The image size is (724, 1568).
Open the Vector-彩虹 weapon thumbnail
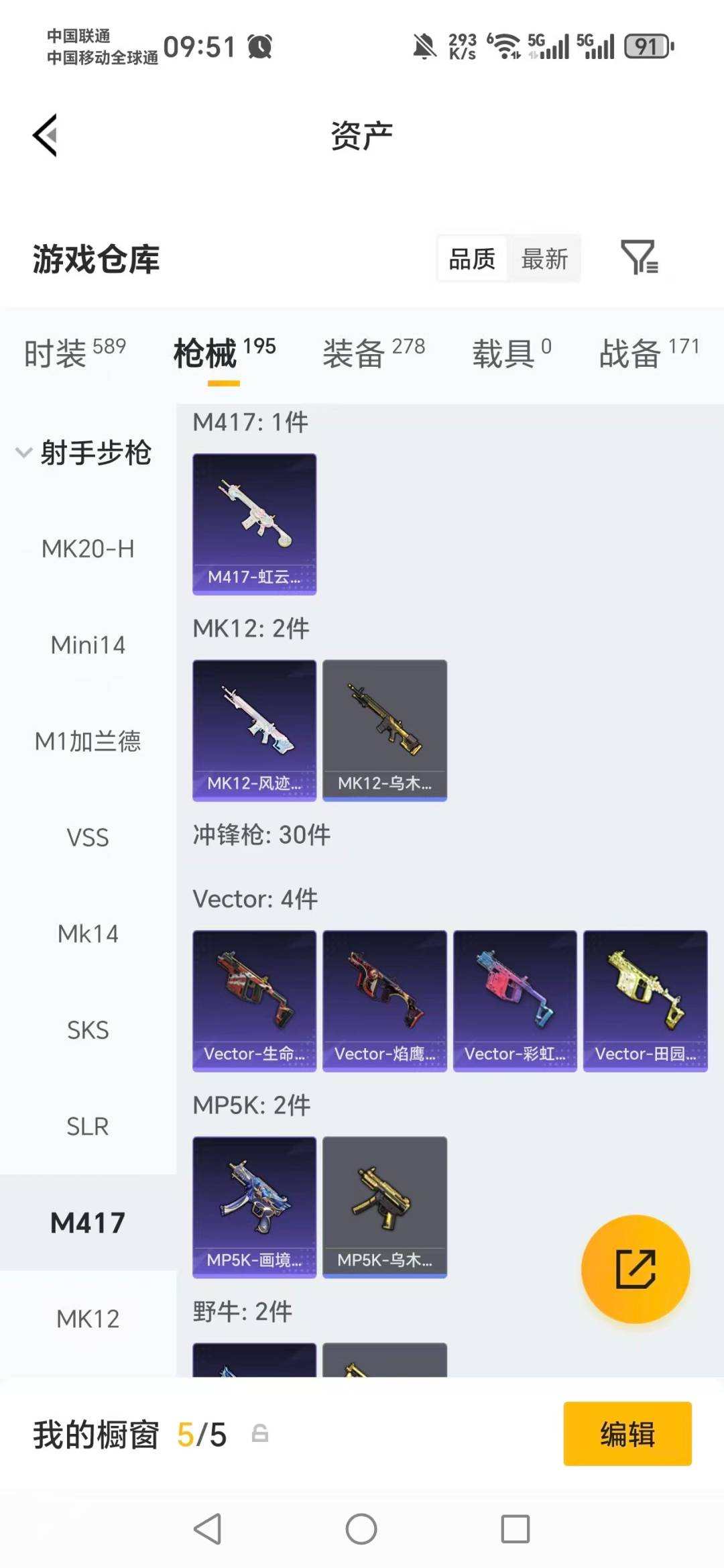514,999
